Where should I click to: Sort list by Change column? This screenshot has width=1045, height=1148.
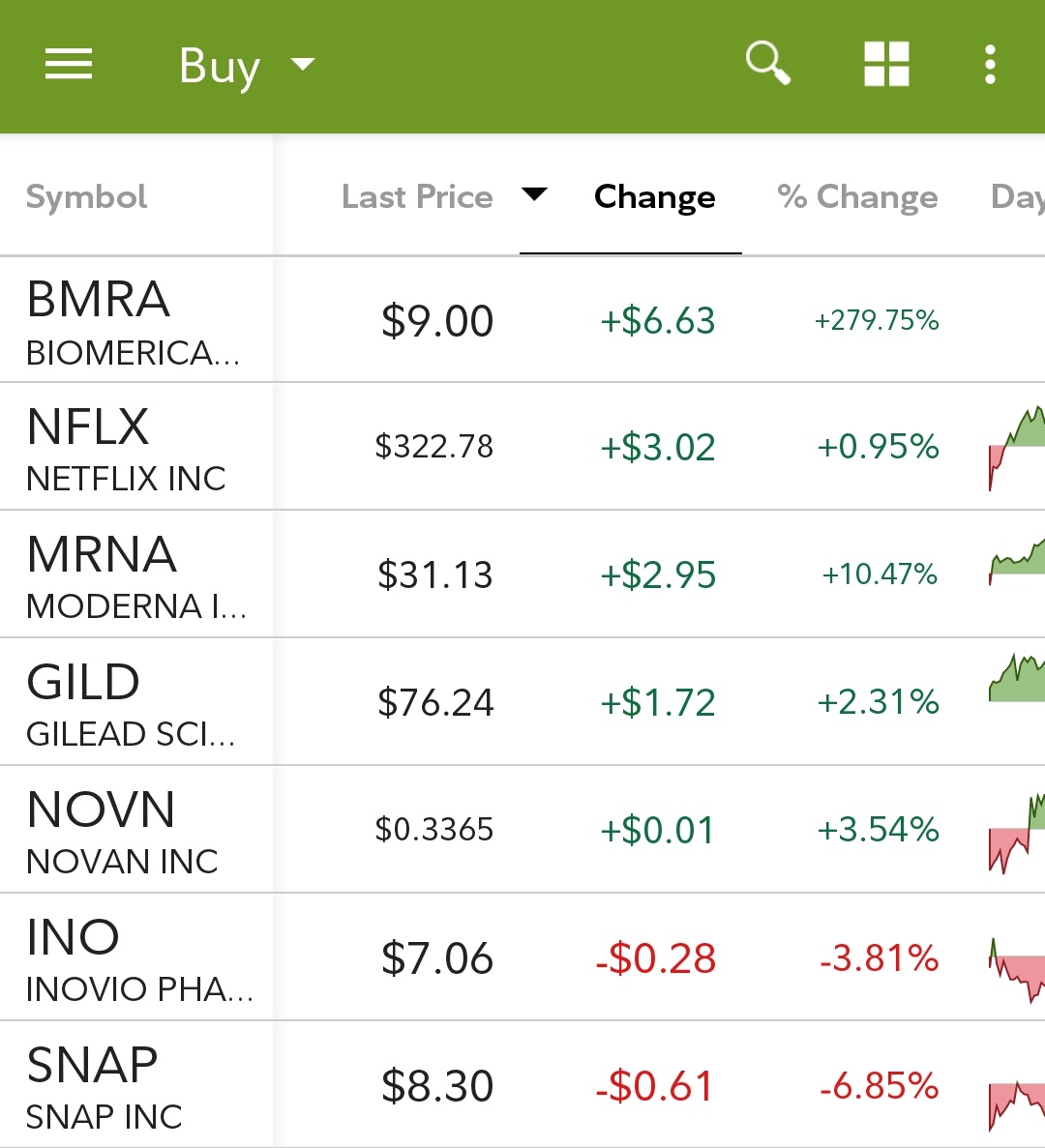click(654, 197)
